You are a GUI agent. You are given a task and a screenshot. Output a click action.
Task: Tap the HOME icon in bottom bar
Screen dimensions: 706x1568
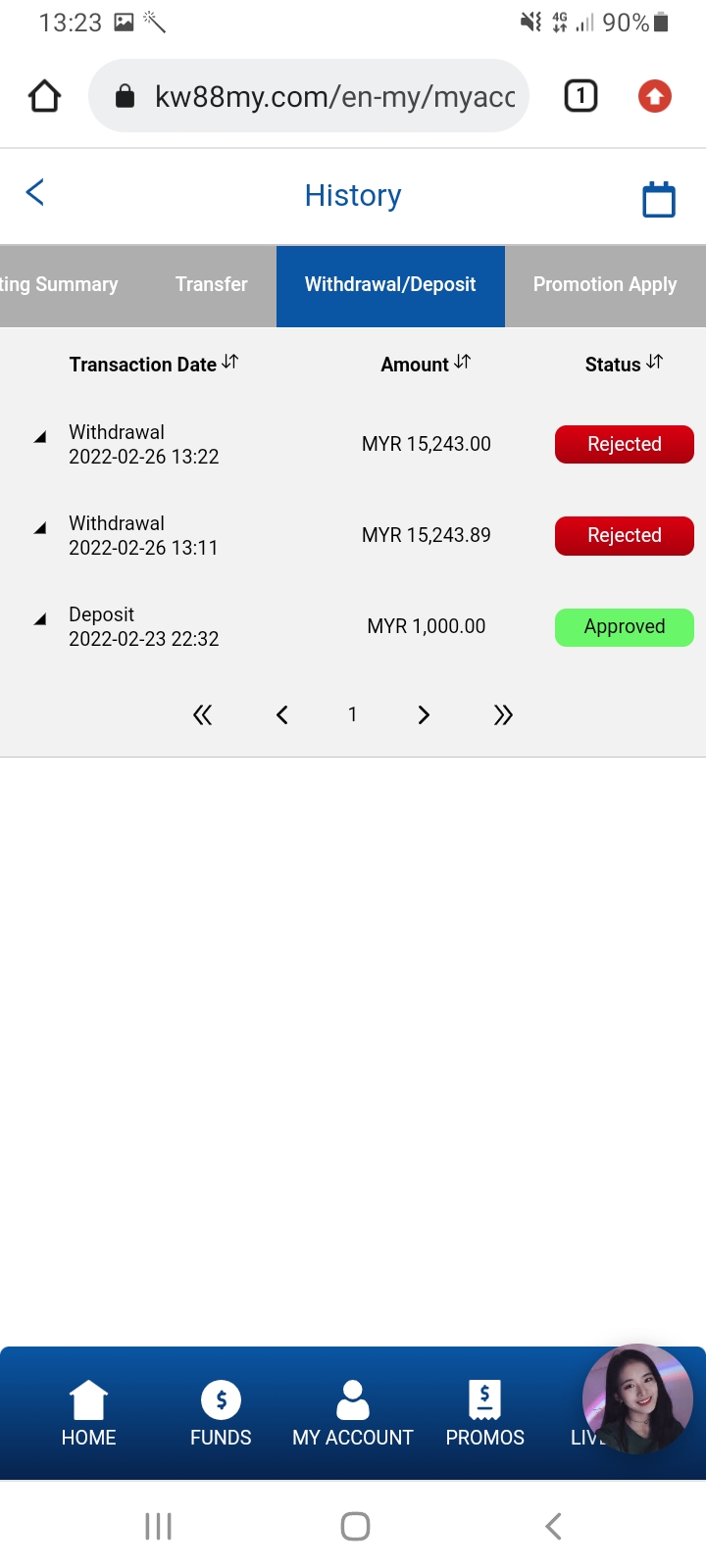pyautogui.click(x=88, y=1398)
